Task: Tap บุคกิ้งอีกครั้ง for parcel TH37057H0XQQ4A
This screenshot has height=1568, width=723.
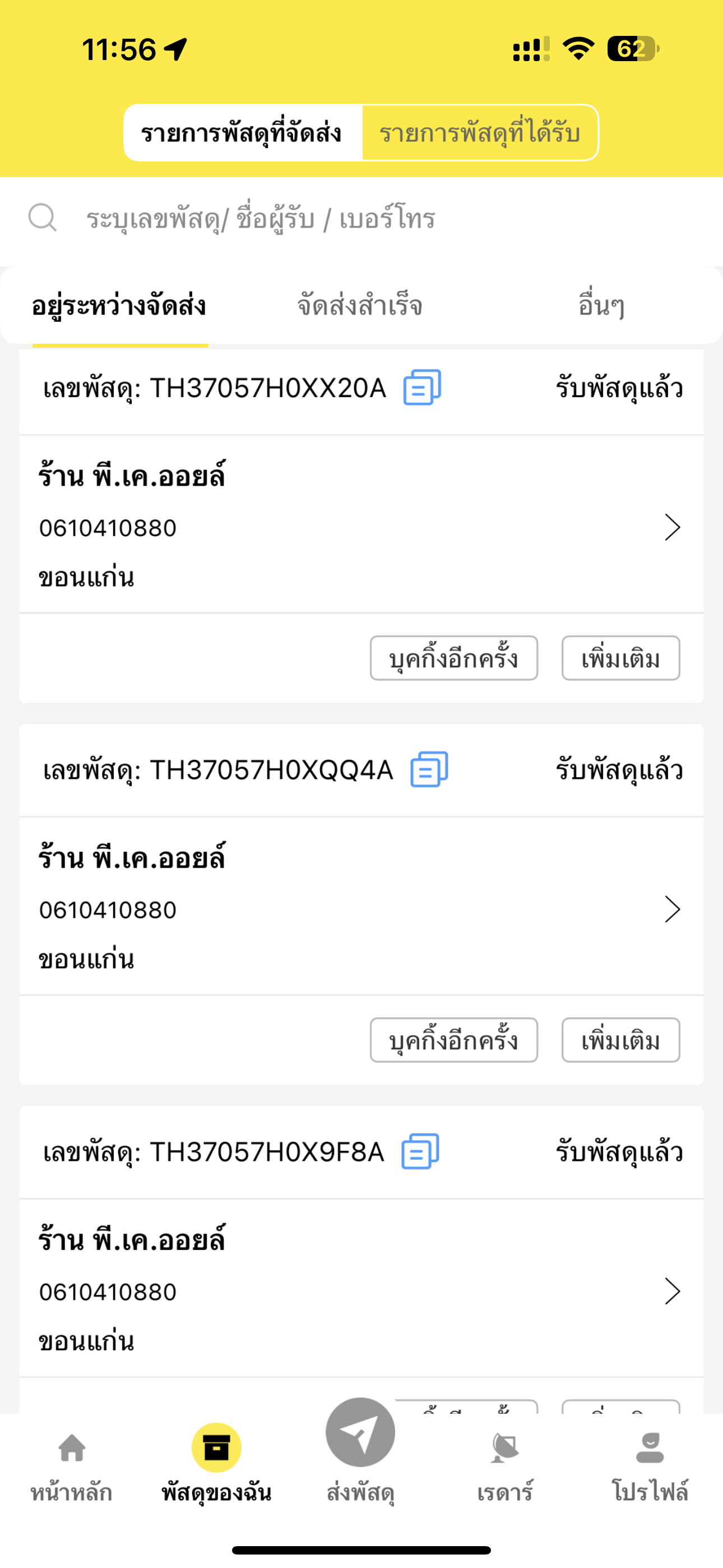Action: pos(454,1040)
